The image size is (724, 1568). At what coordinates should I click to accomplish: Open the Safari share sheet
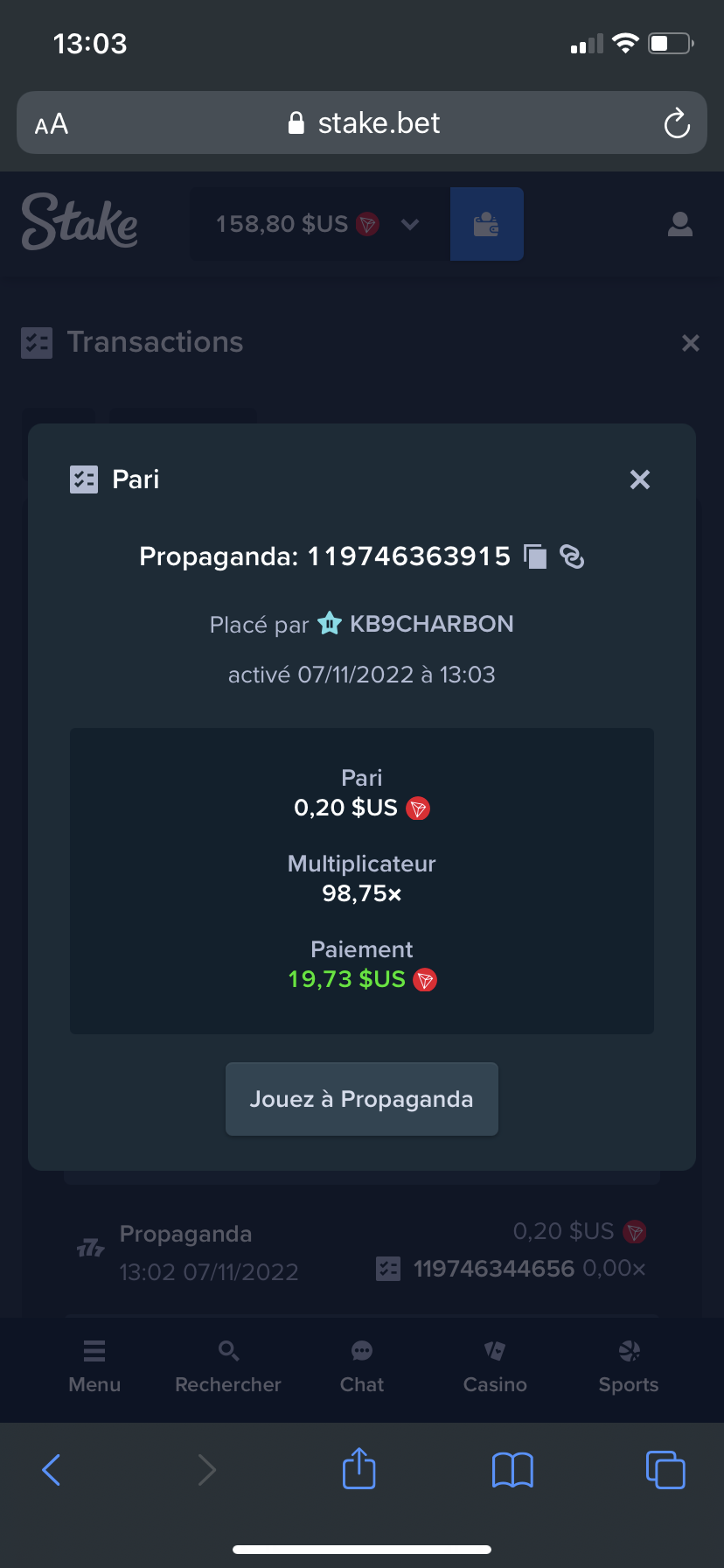pos(359,1469)
